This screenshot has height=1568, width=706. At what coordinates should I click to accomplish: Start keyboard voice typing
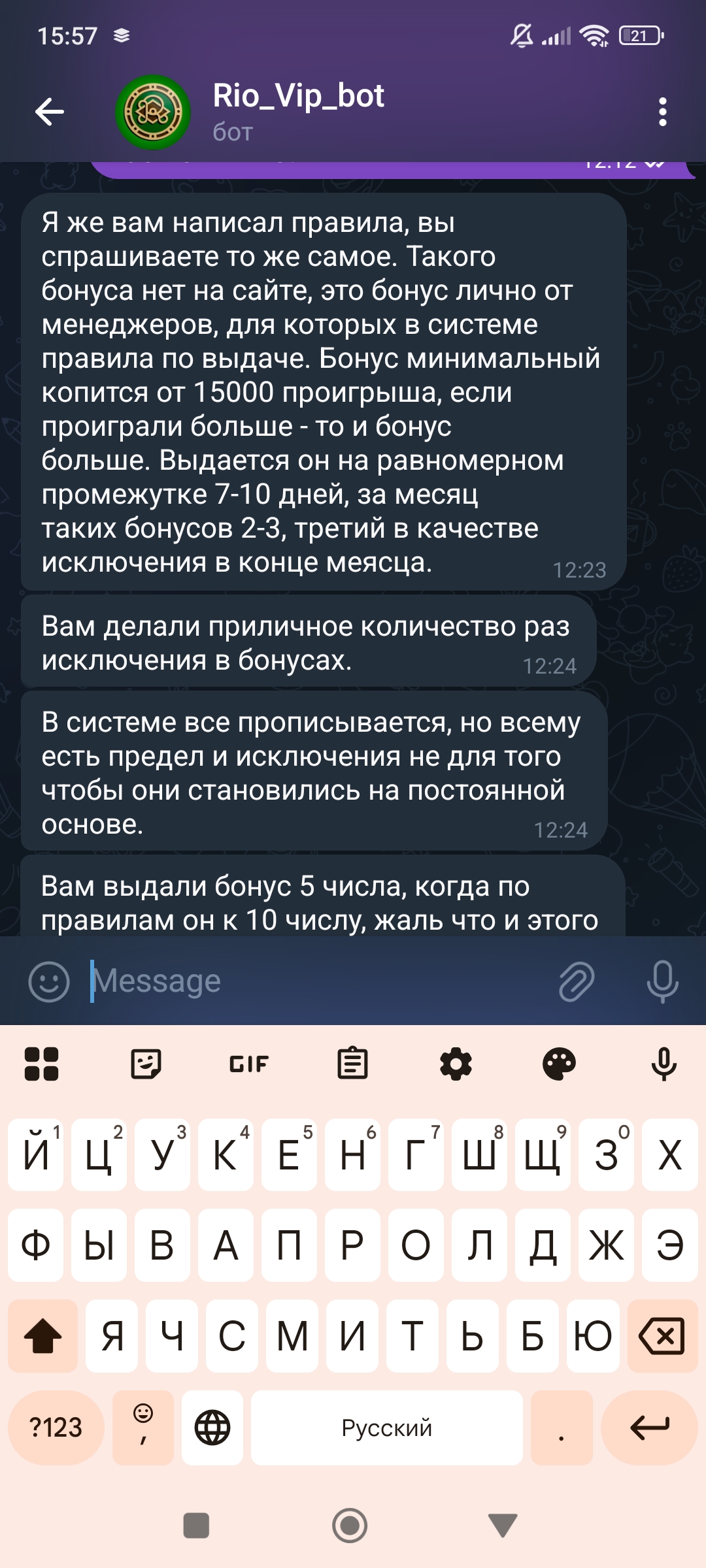(x=664, y=1064)
